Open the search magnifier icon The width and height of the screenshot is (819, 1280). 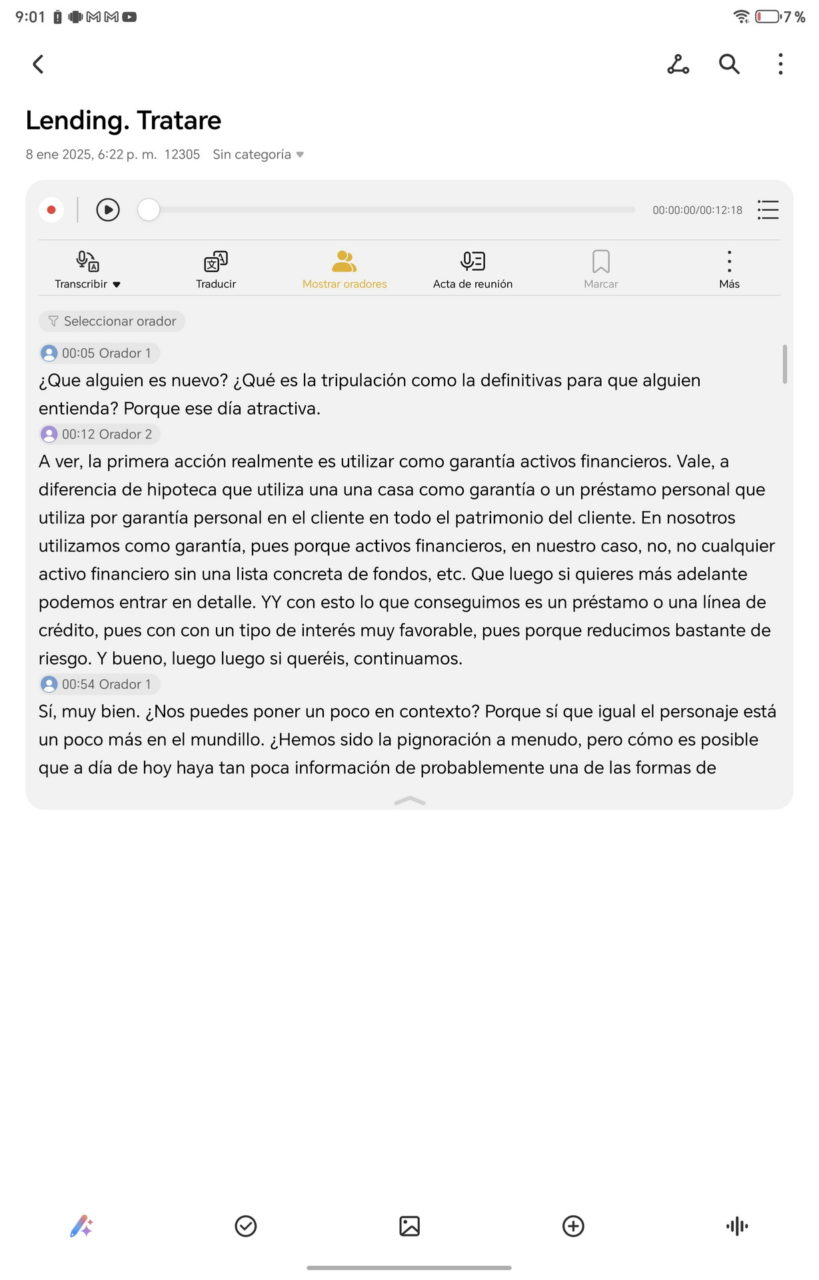tap(729, 64)
